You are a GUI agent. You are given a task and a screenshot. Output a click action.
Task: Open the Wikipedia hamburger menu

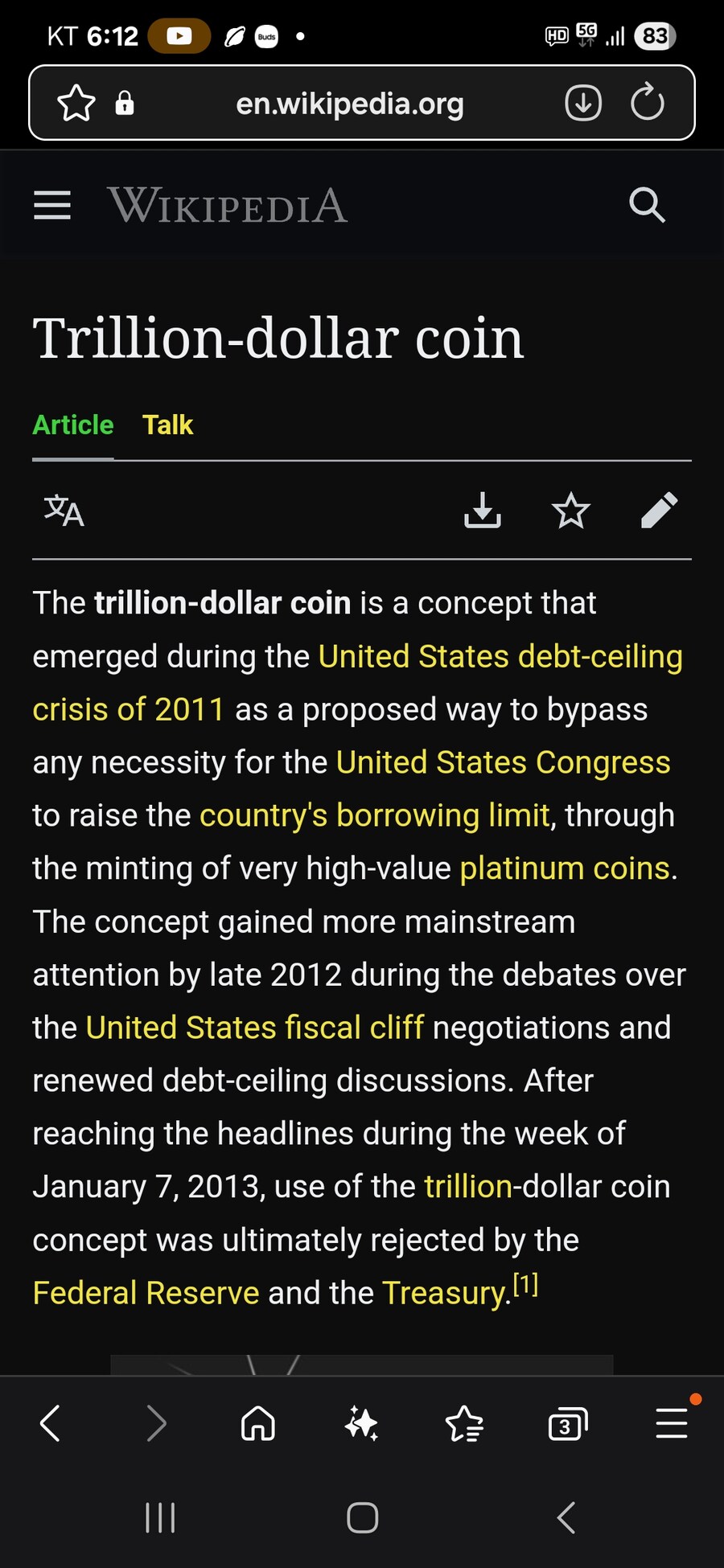[52, 205]
